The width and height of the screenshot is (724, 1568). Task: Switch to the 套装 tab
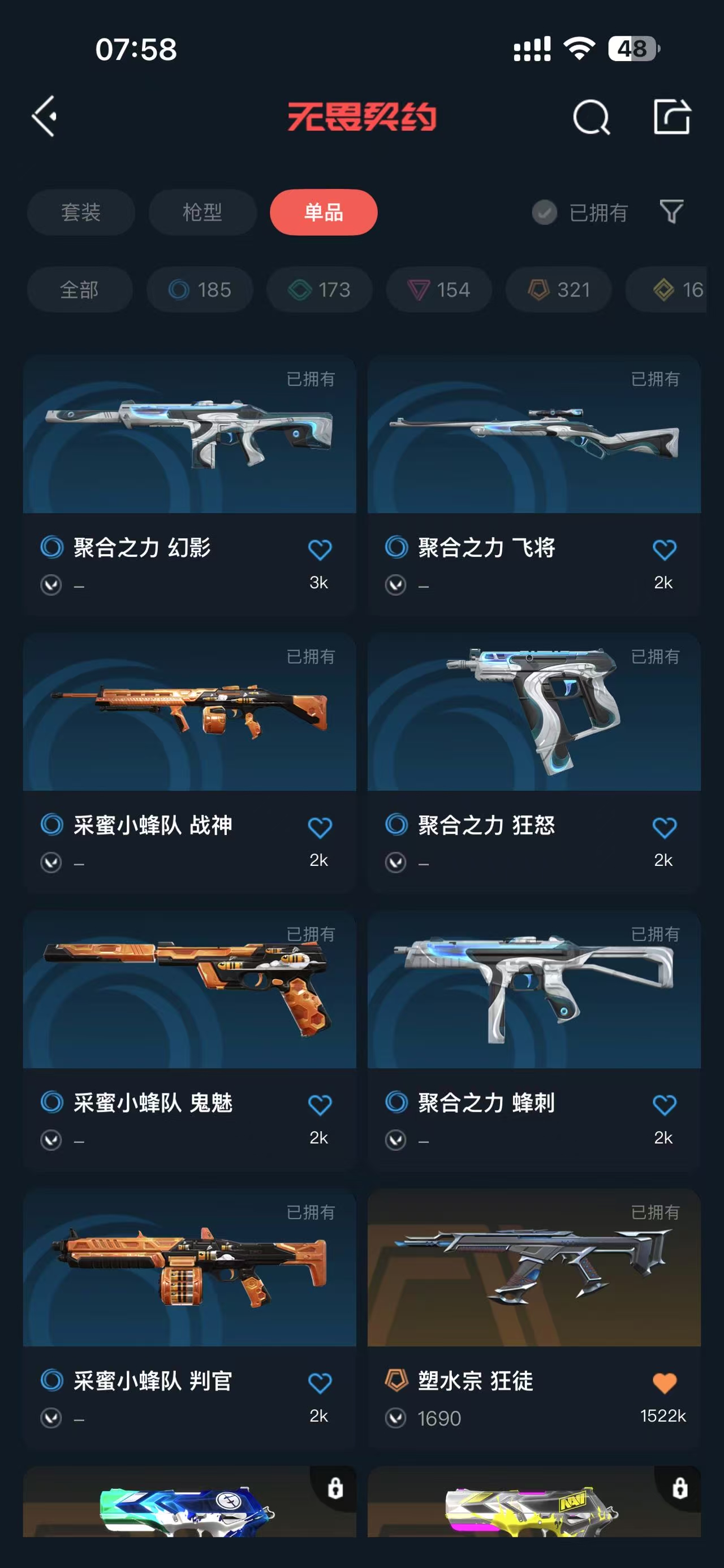tap(80, 213)
